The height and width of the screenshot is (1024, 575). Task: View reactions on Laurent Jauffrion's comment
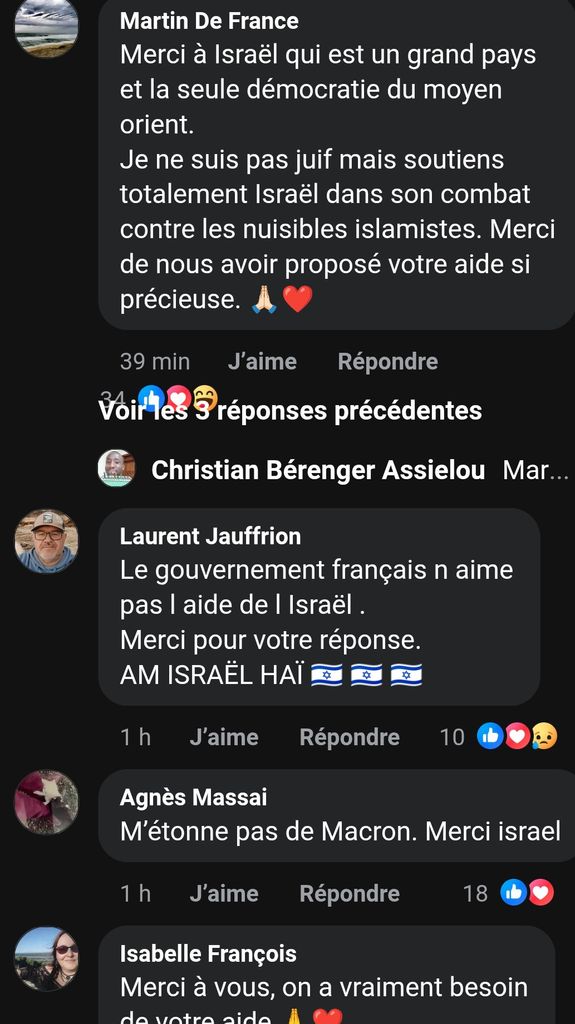[499, 737]
